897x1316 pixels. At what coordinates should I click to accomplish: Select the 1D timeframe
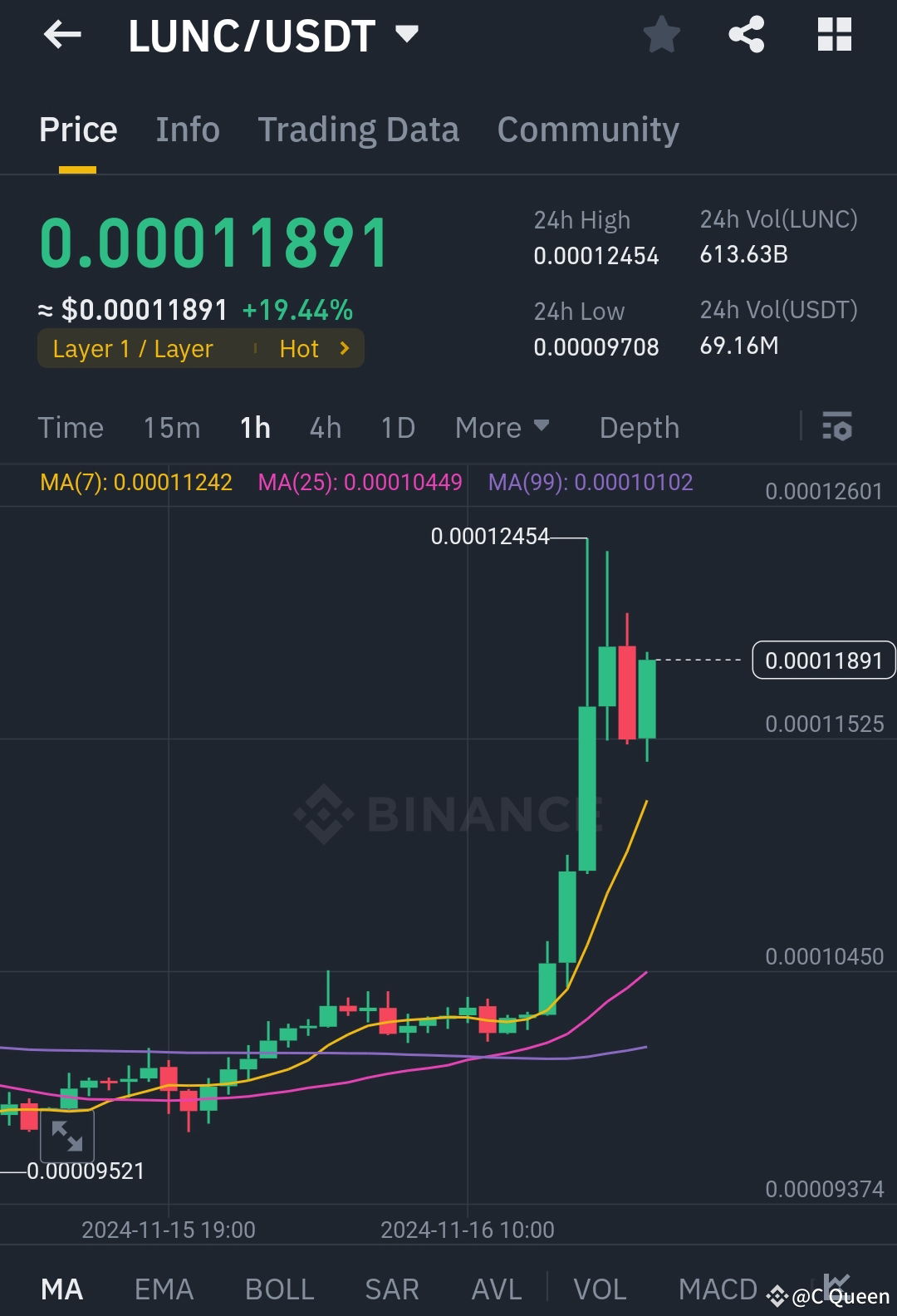[396, 427]
